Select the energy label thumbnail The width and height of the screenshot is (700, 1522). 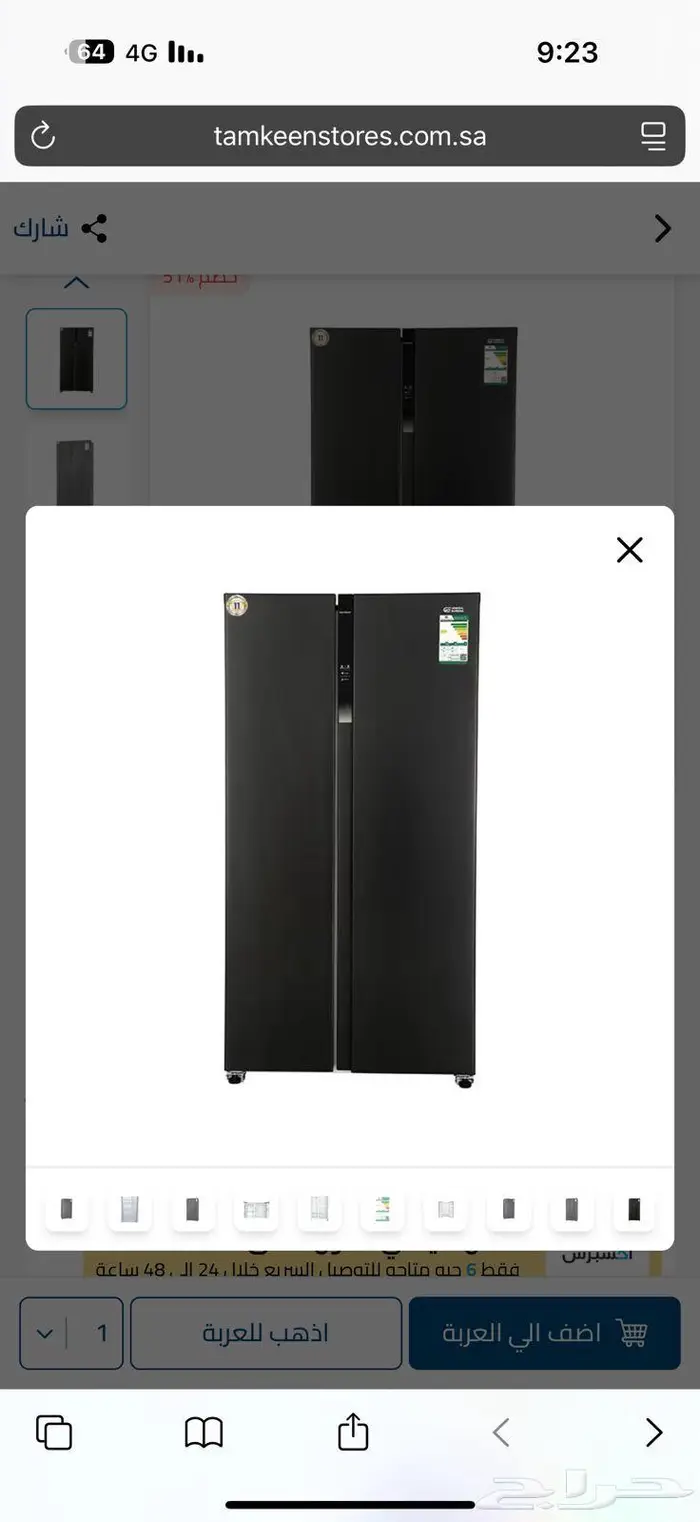click(382, 1210)
